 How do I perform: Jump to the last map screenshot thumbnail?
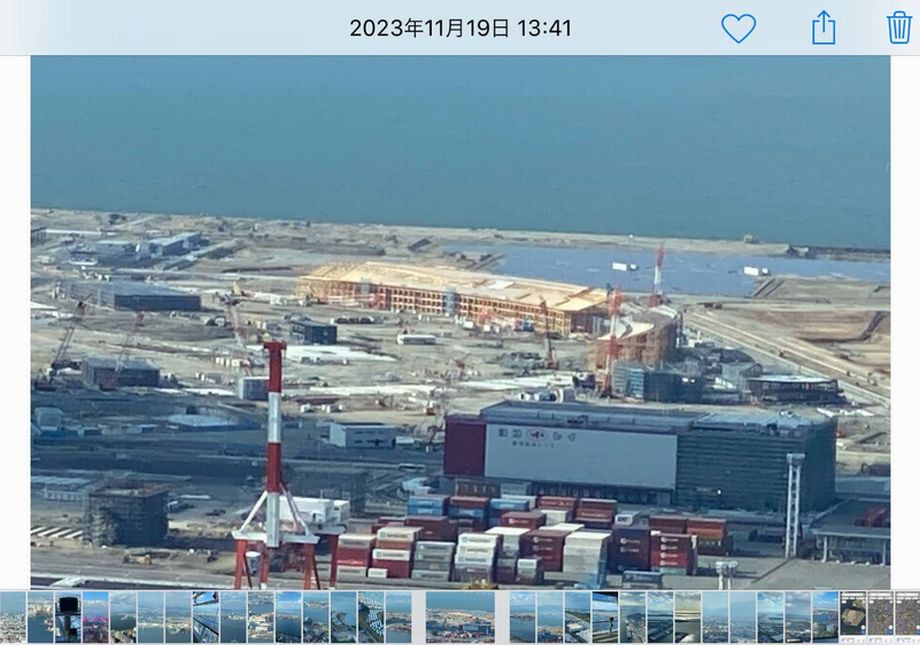tap(907, 616)
